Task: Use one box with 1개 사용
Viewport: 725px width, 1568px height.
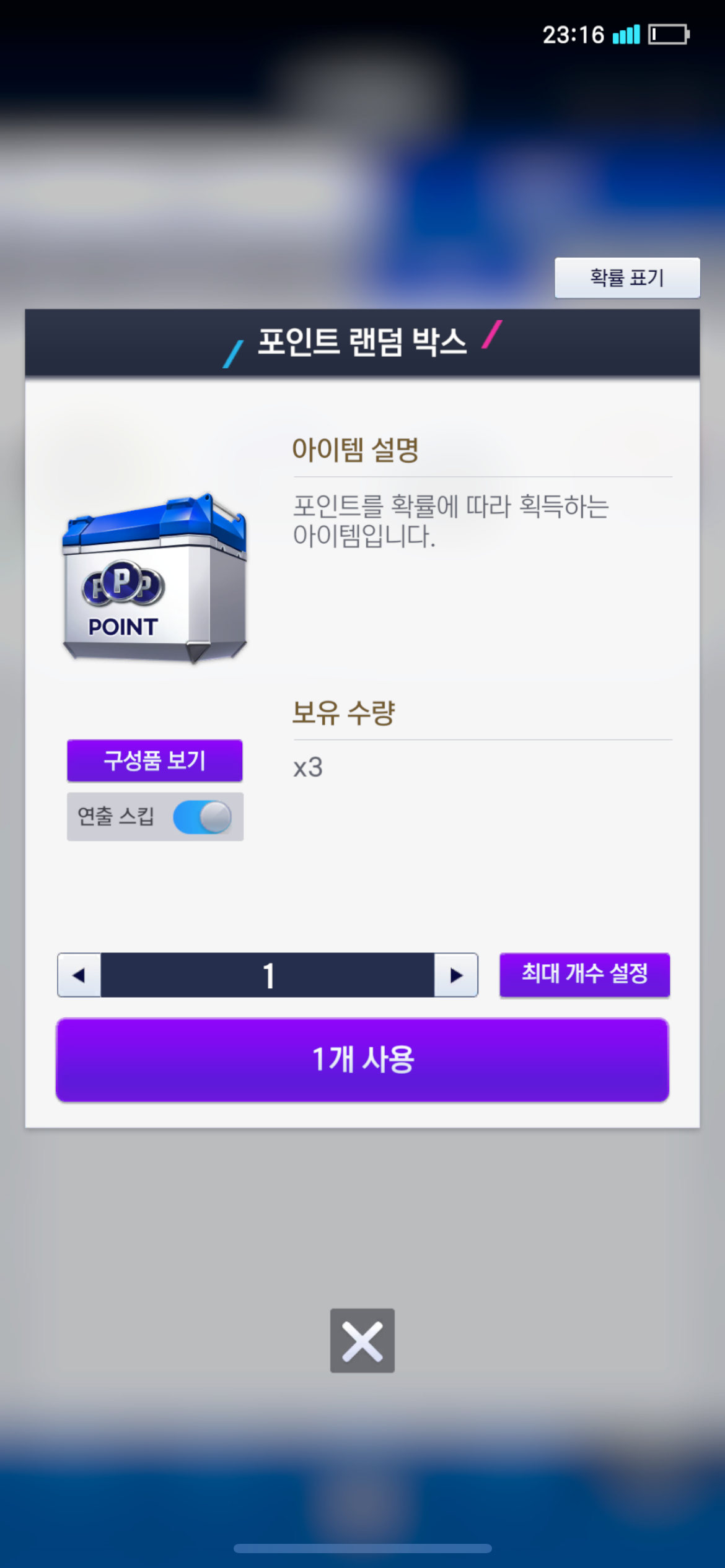Action: pos(362,1060)
